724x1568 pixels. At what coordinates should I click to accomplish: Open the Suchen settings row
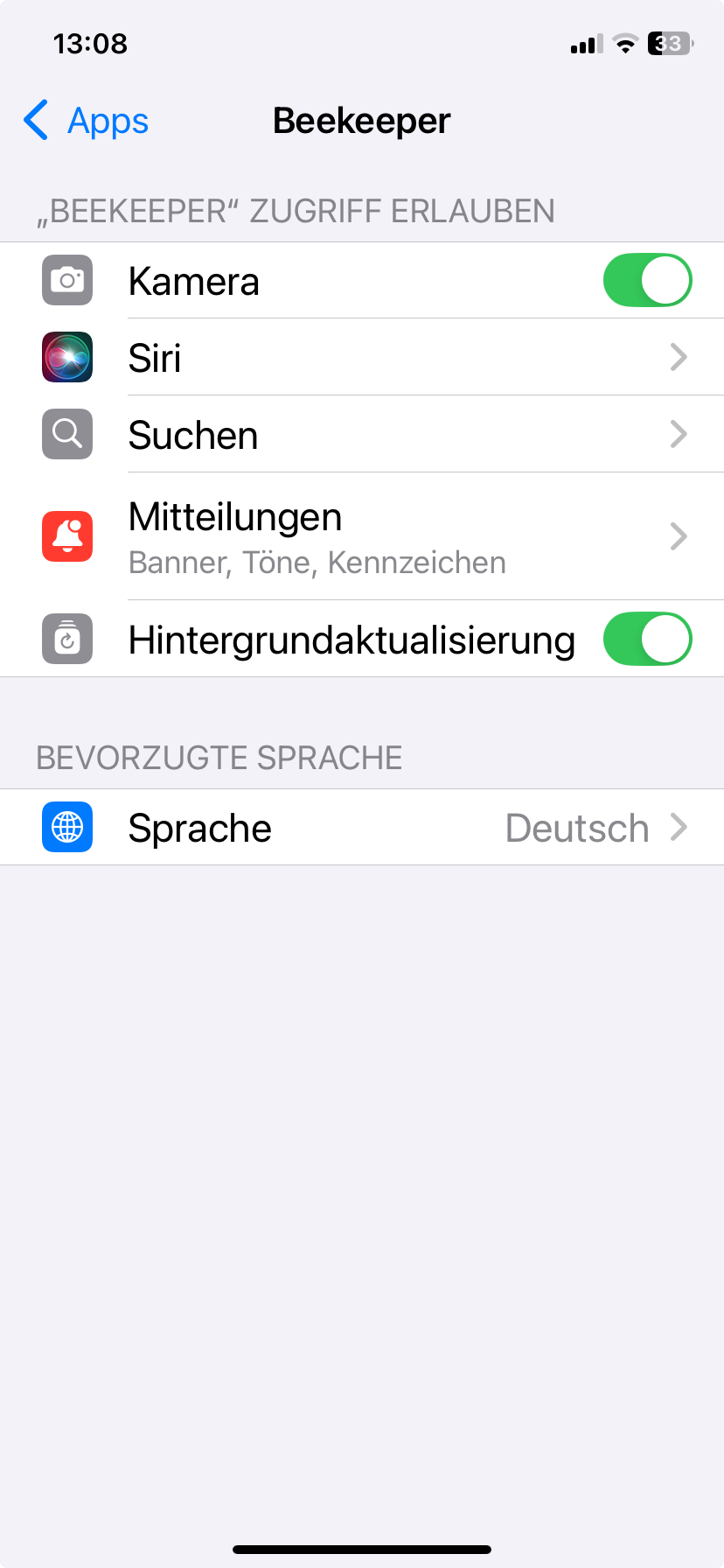[362, 435]
